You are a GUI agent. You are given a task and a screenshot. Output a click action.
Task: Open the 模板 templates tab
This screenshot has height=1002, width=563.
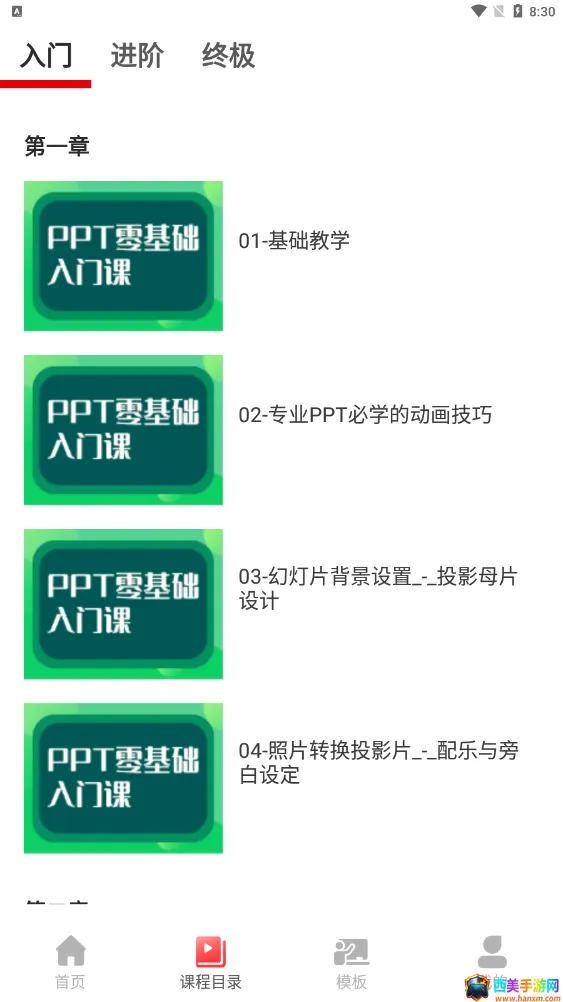point(351,962)
